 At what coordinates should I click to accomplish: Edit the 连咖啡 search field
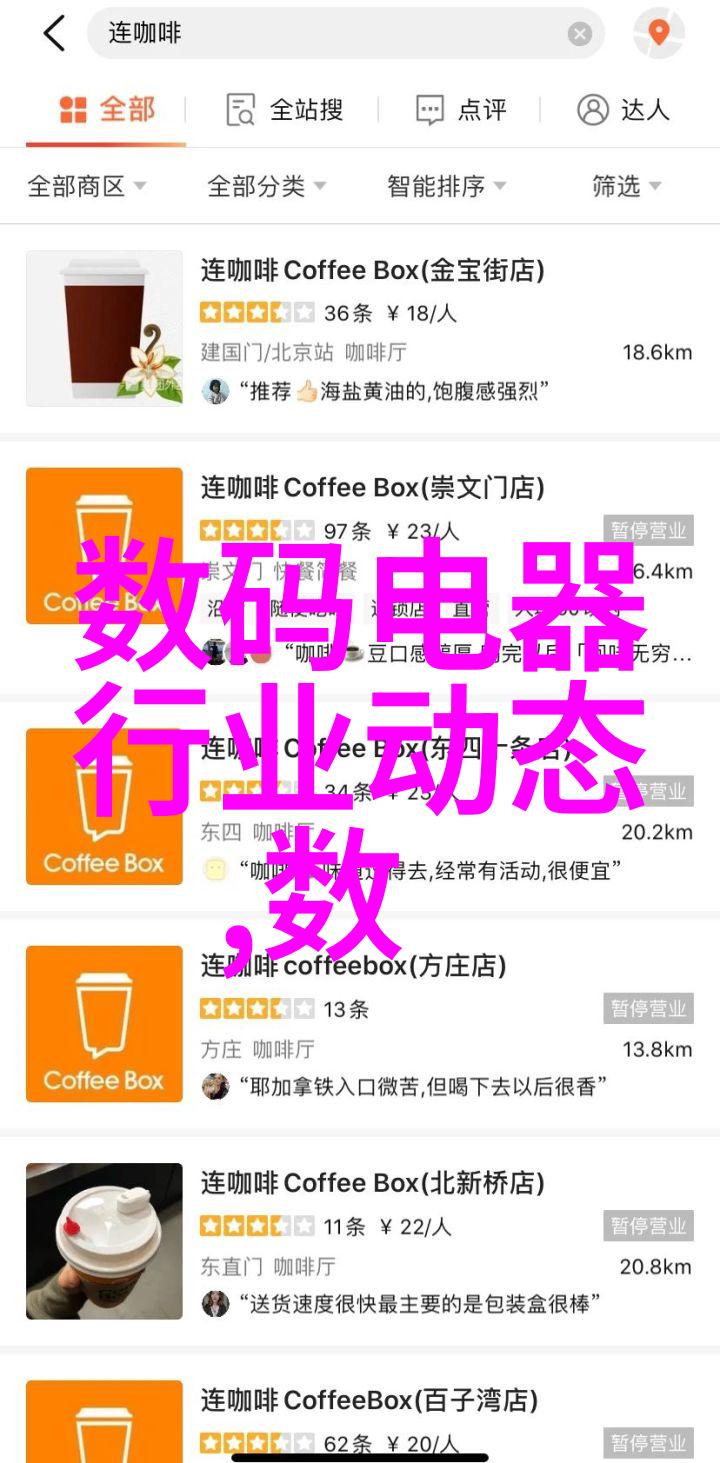[x=330, y=34]
